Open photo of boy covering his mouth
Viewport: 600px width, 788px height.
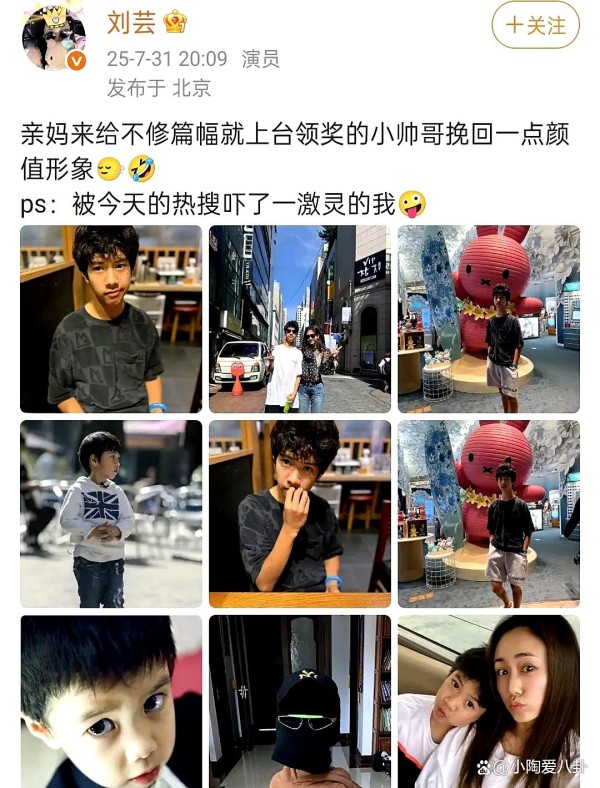[299, 514]
